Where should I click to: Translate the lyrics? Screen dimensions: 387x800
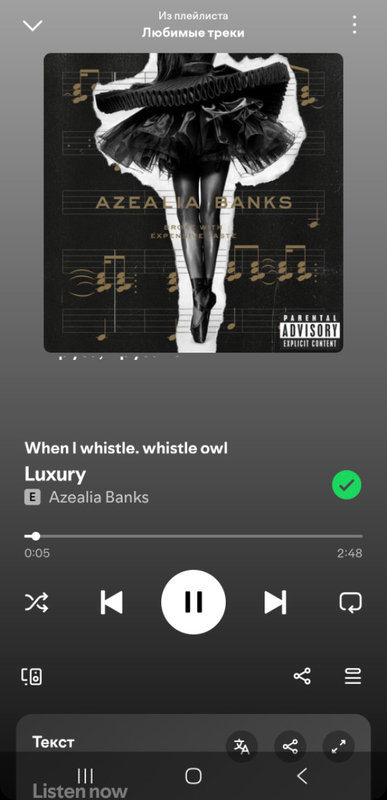pyautogui.click(x=242, y=747)
